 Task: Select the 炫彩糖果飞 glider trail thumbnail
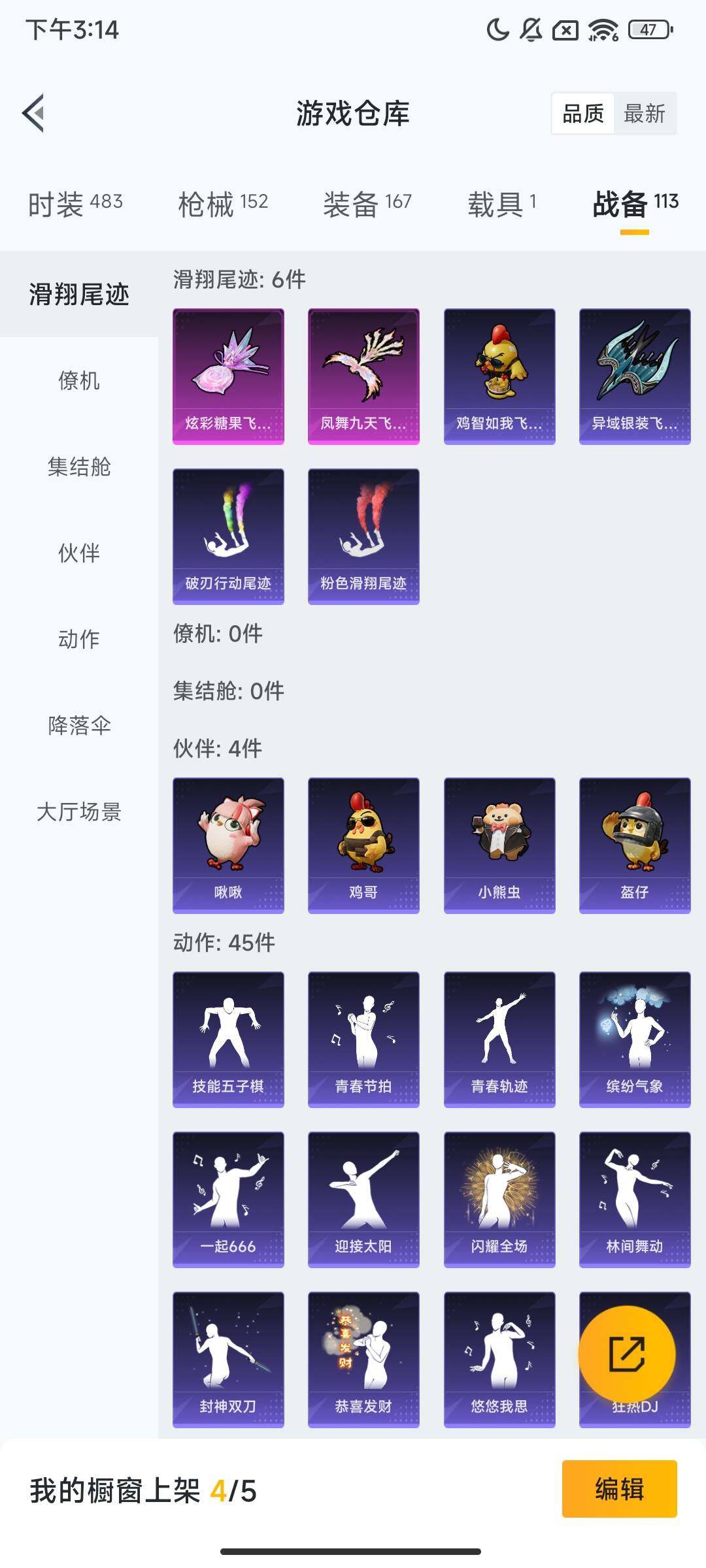click(x=228, y=374)
